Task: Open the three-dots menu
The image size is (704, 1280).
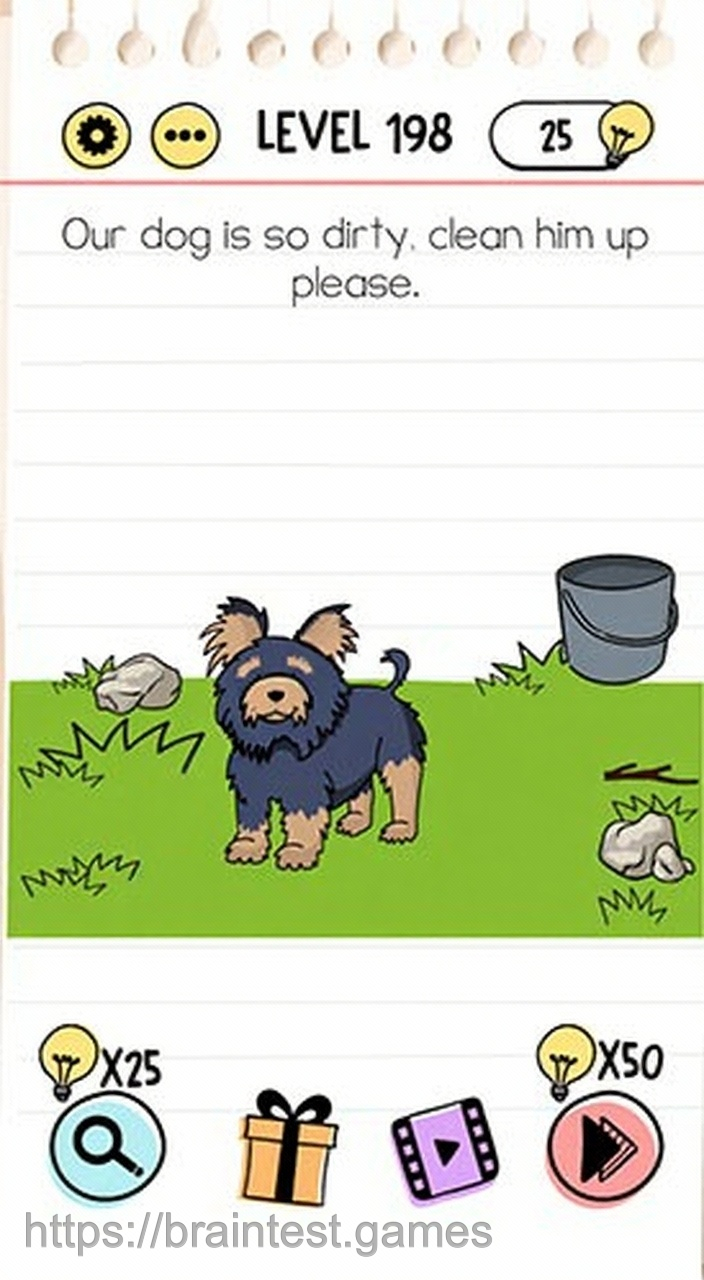Action: 185,136
